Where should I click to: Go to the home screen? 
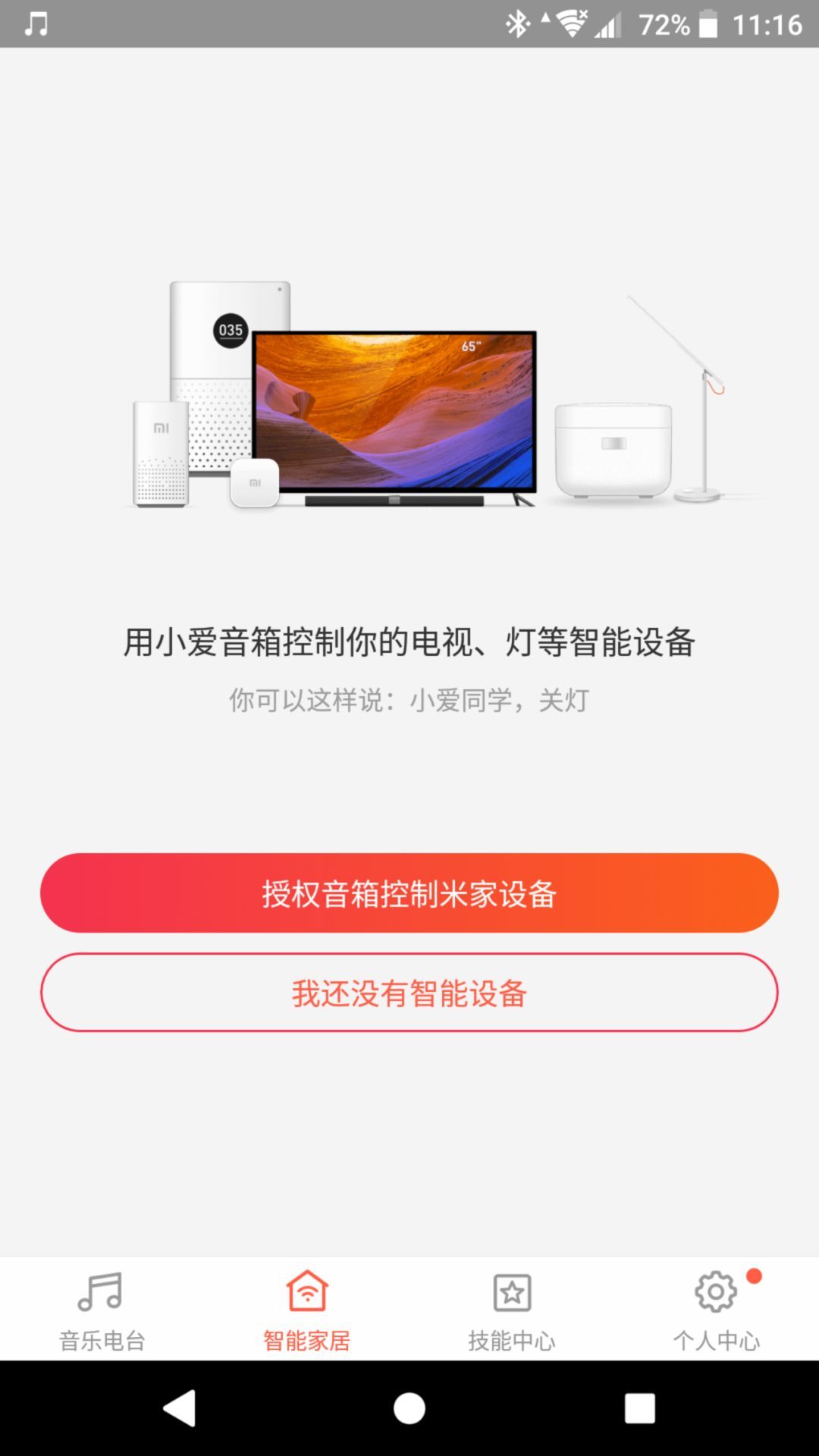click(409, 1408)
